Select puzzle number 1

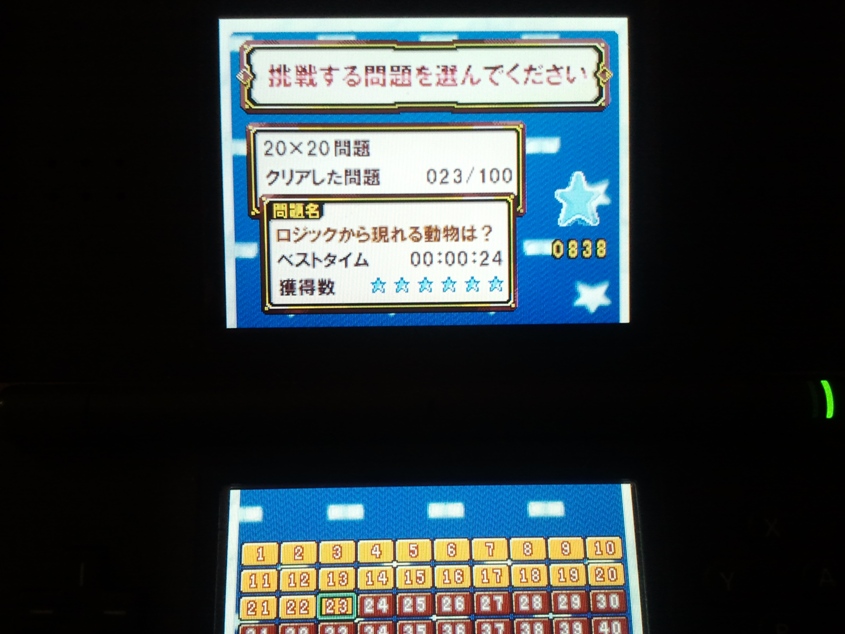pos(260,552)
